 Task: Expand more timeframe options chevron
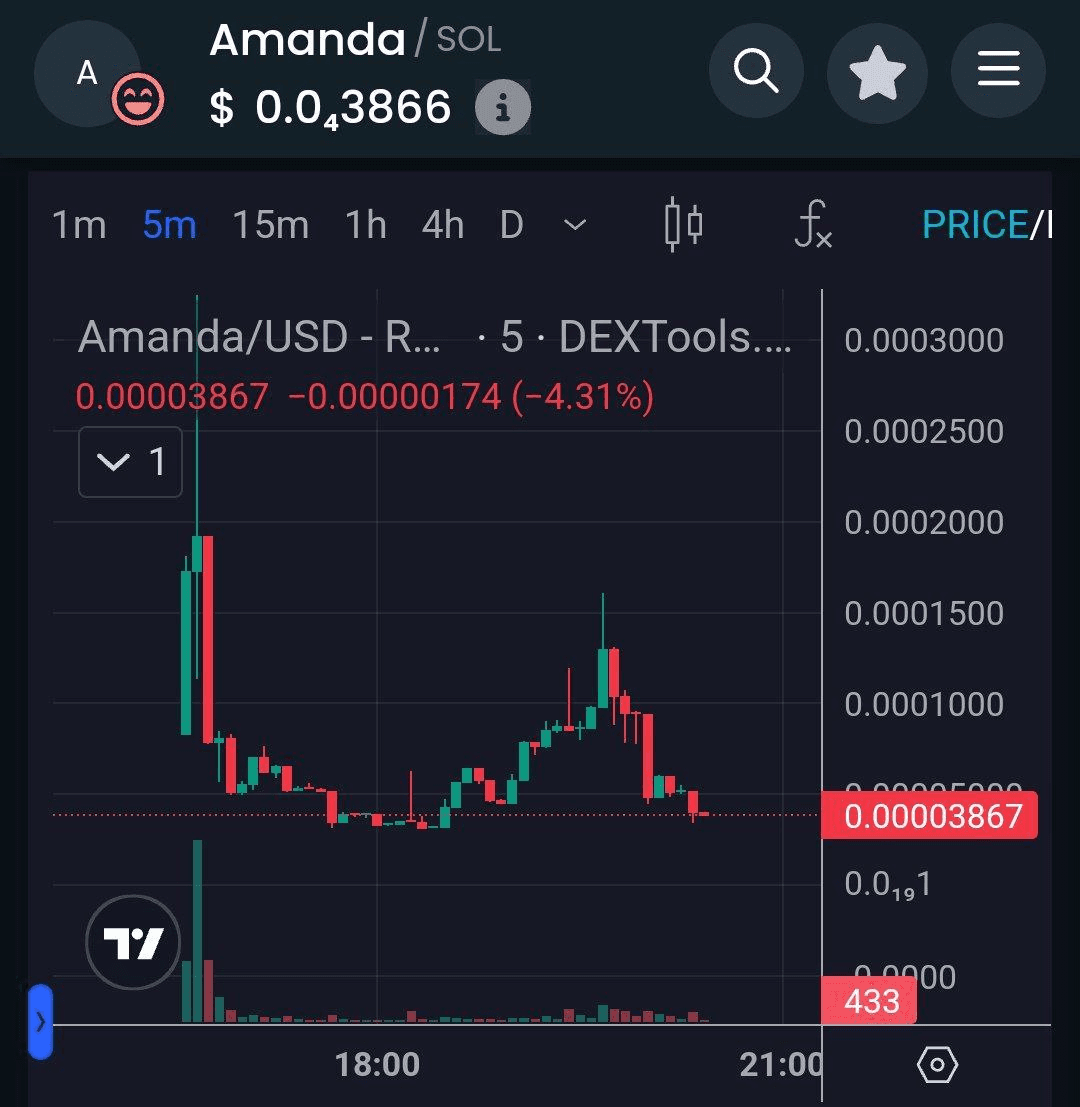coord(575,225)
